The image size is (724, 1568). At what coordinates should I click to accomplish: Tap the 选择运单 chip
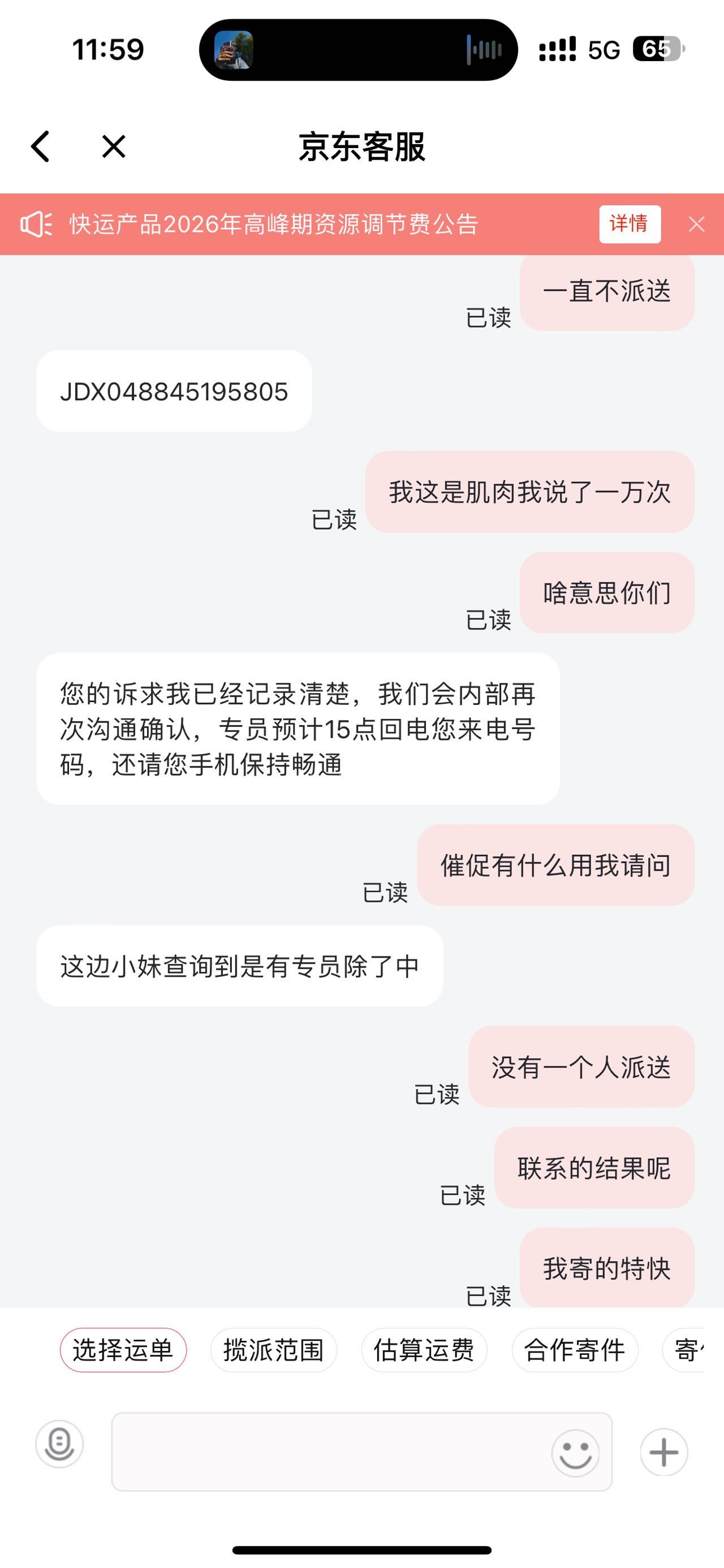point(123,1350)
